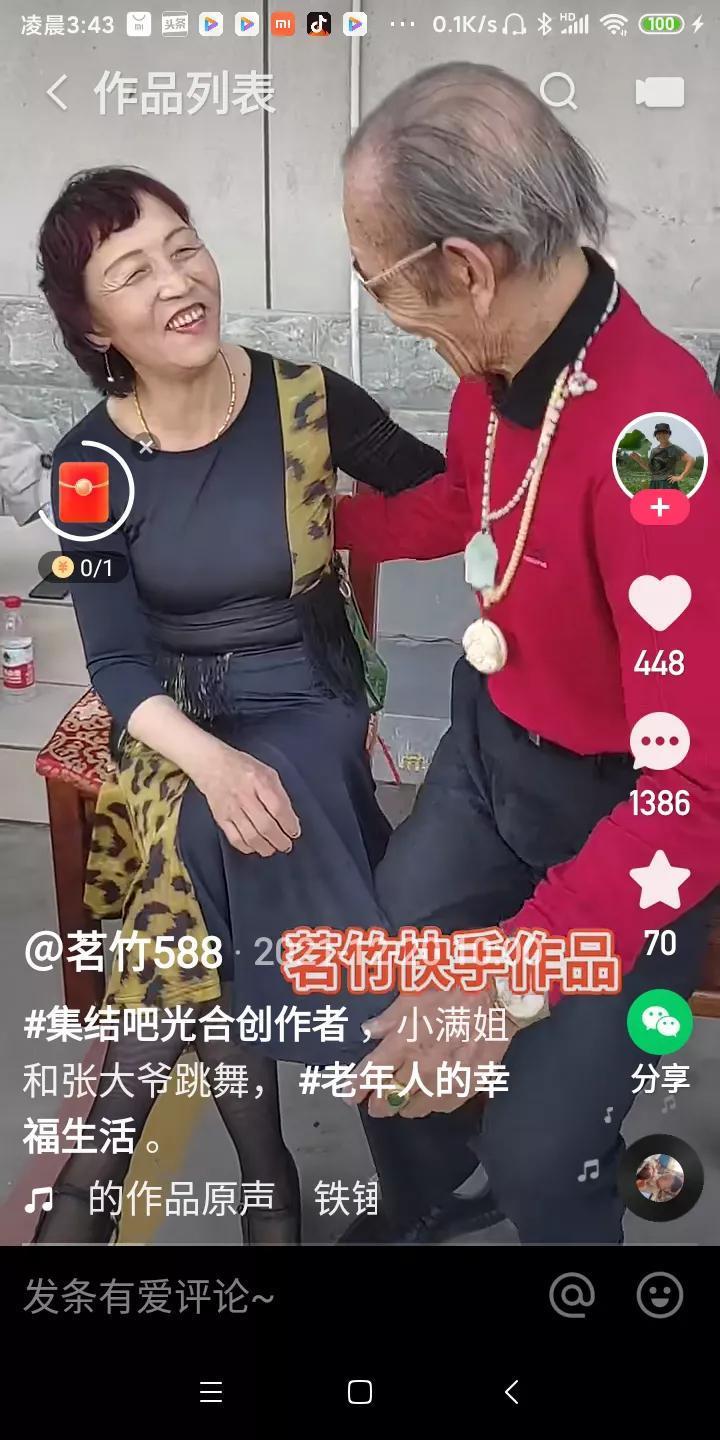Viewport: 720px width, 1440px height.
Task: Mention someone with the @ icon
Action: tap(572, 1296)
